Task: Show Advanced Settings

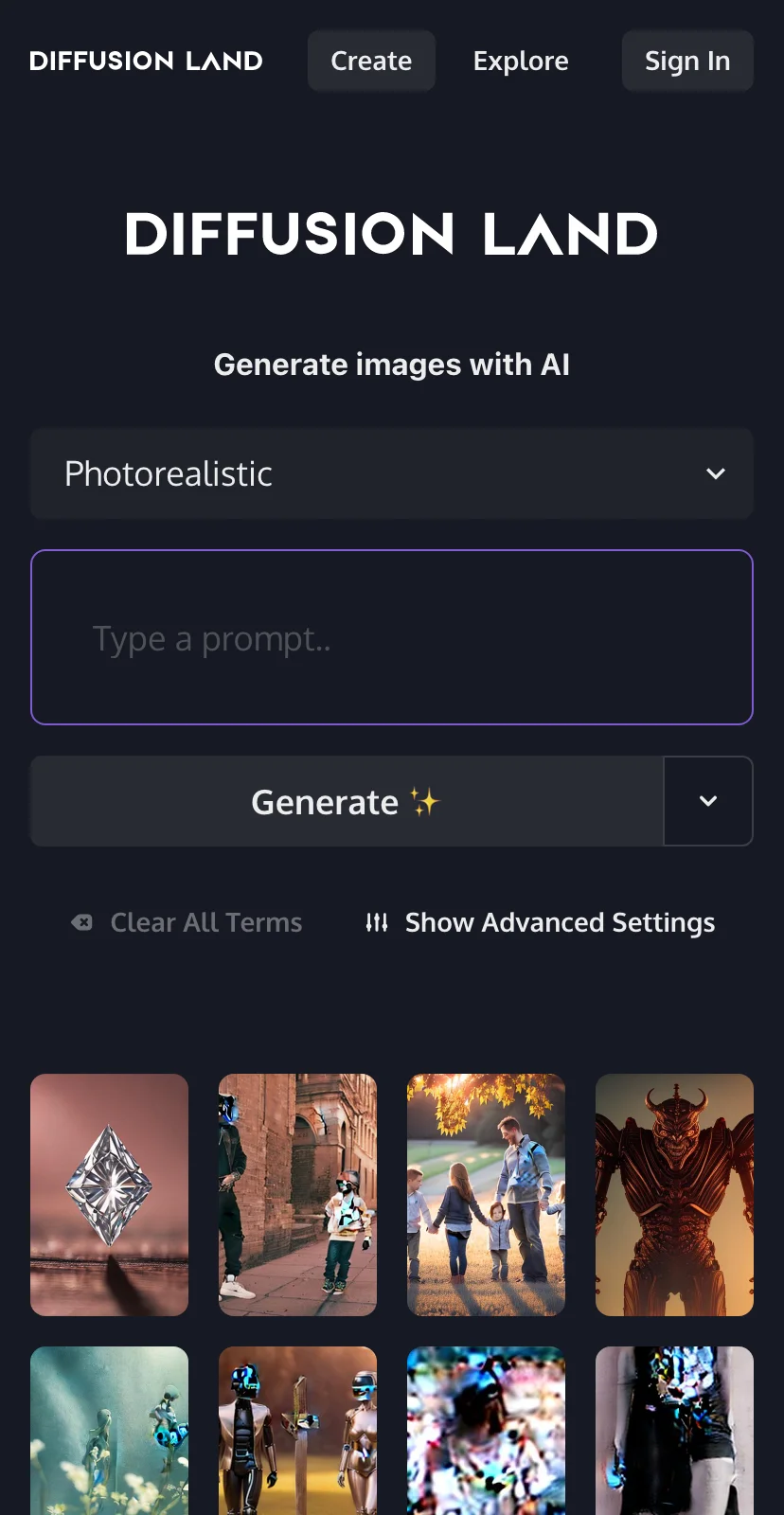Action: pos(540,922)
